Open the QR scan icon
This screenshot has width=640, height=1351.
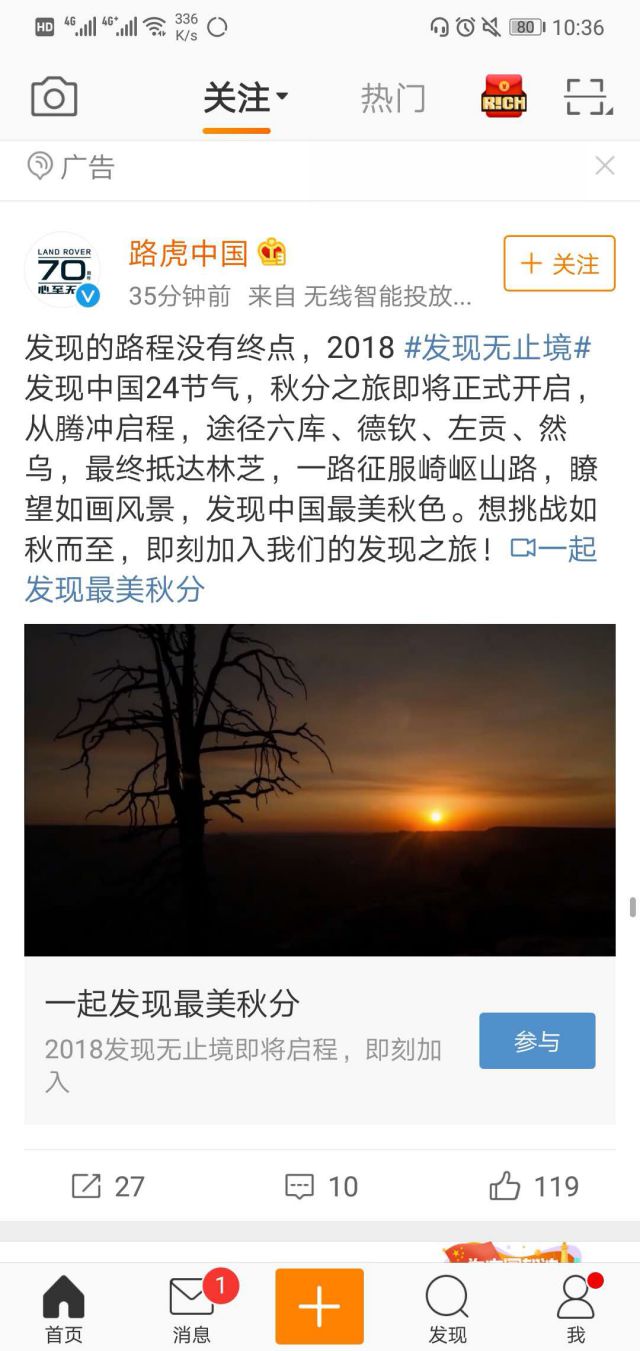click(587, 97)
